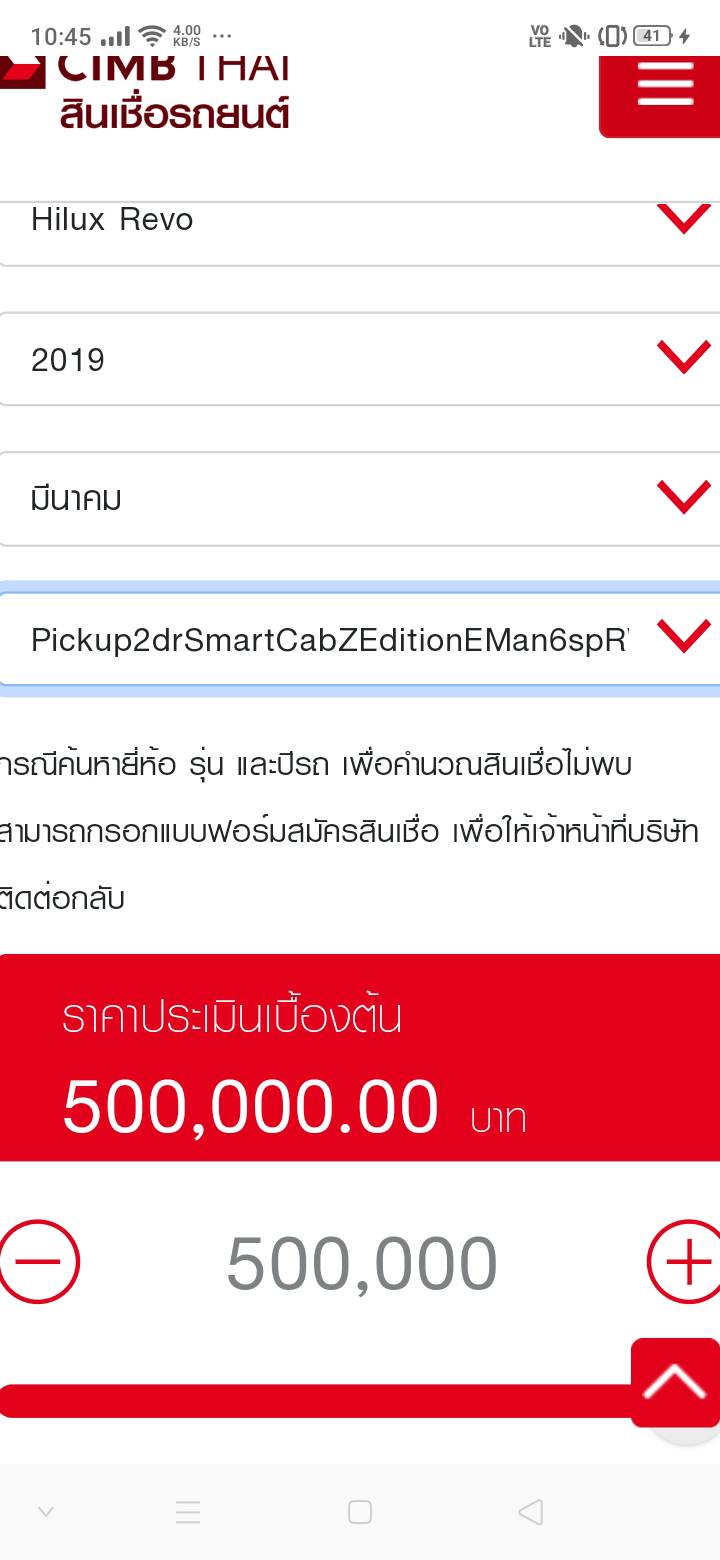Go to the system home screen
Viewport: 720px width, 1560px height.
360,1512
